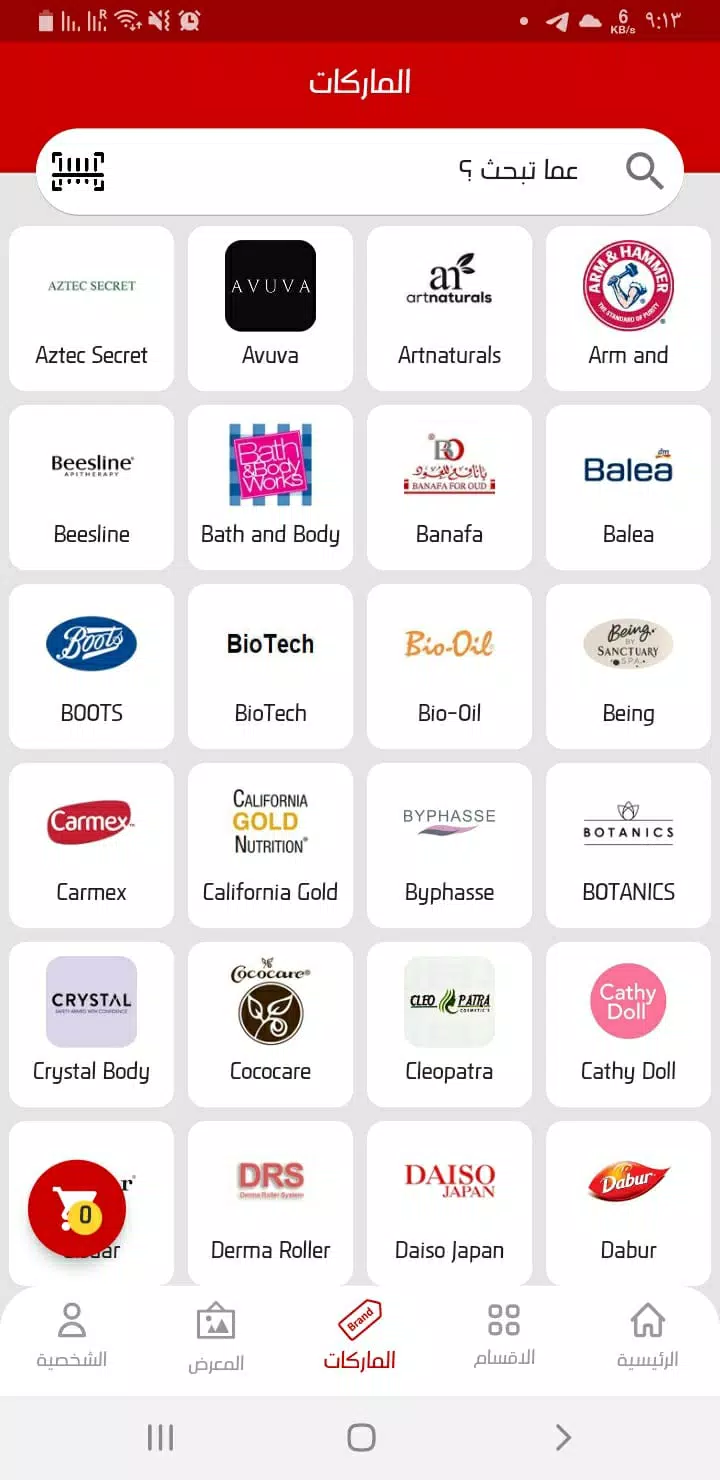Tap the barcode scanner icon
This screenshot has width=720, height=1480.
tap(78, 171)
